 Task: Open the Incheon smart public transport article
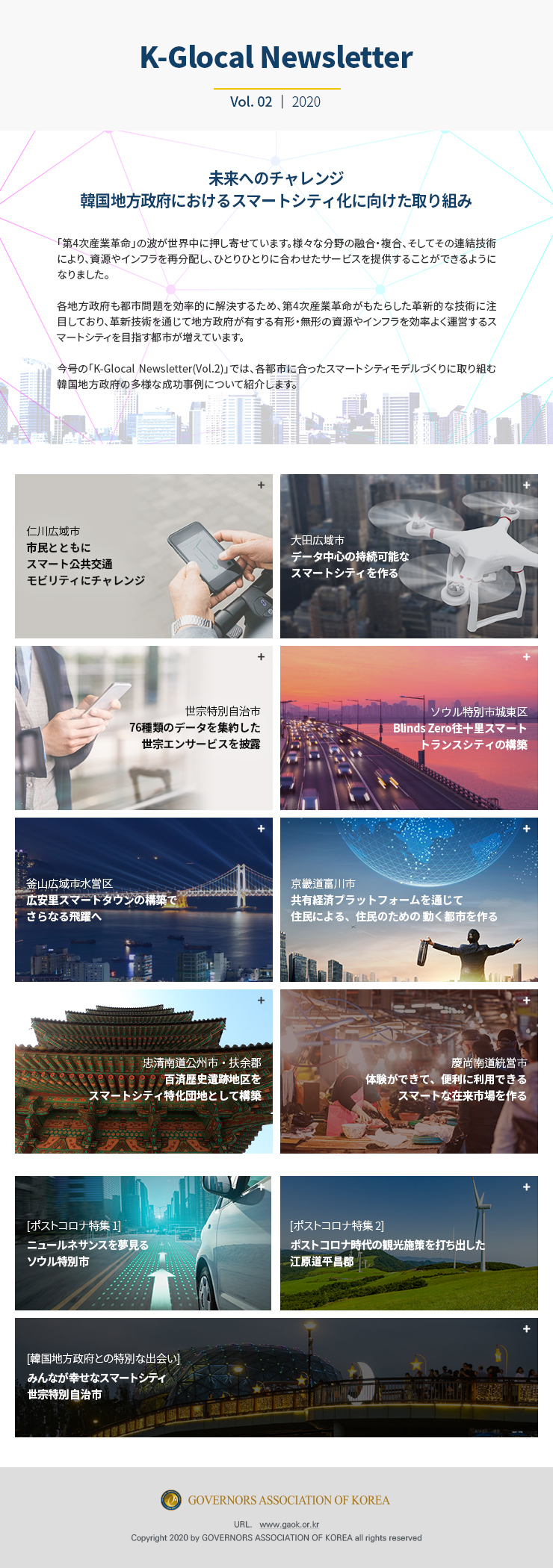[143, 556]
